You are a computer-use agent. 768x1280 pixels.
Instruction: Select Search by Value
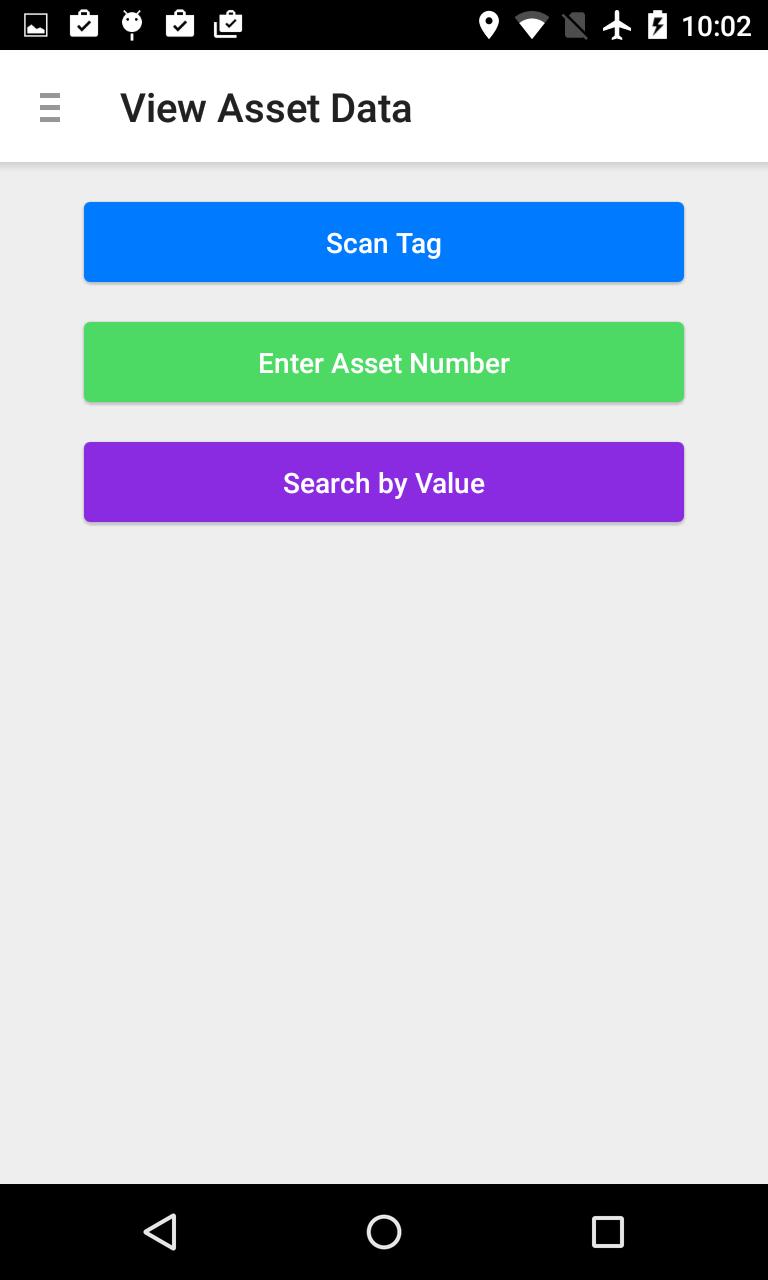(x=384, y=482)
